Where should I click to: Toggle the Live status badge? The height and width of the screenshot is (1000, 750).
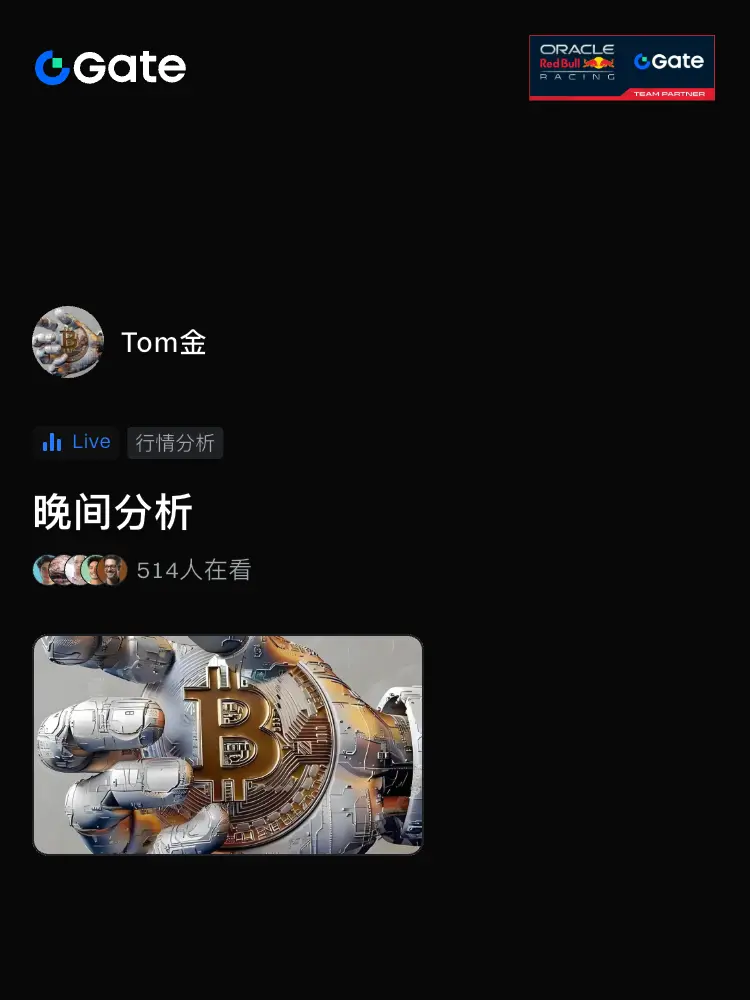coord(75,442)
